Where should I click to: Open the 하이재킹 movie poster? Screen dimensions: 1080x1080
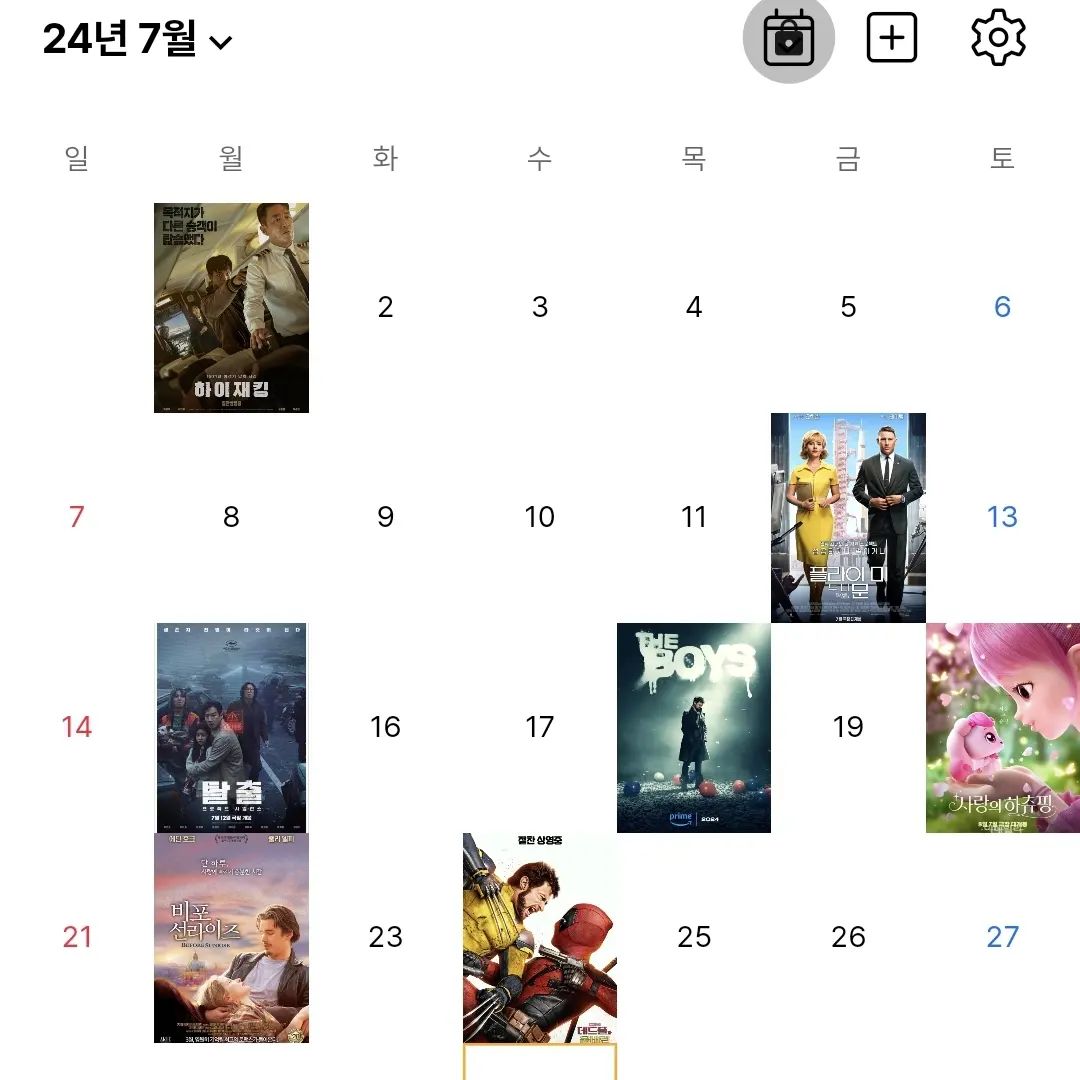pyautogui.click(x=231, y=308)
